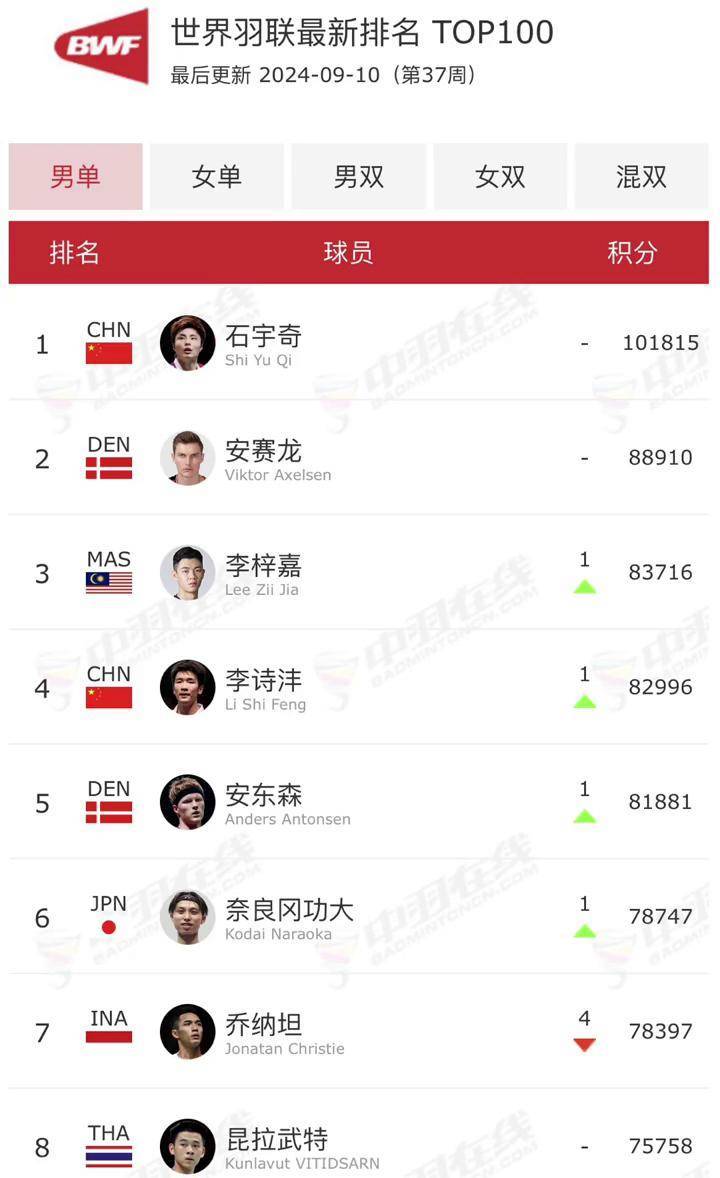The height and width of the screenshot is (1178, 720).
Task: Expand Kodai Naraoka's ranking entry
Action: [x=360, y=917]
